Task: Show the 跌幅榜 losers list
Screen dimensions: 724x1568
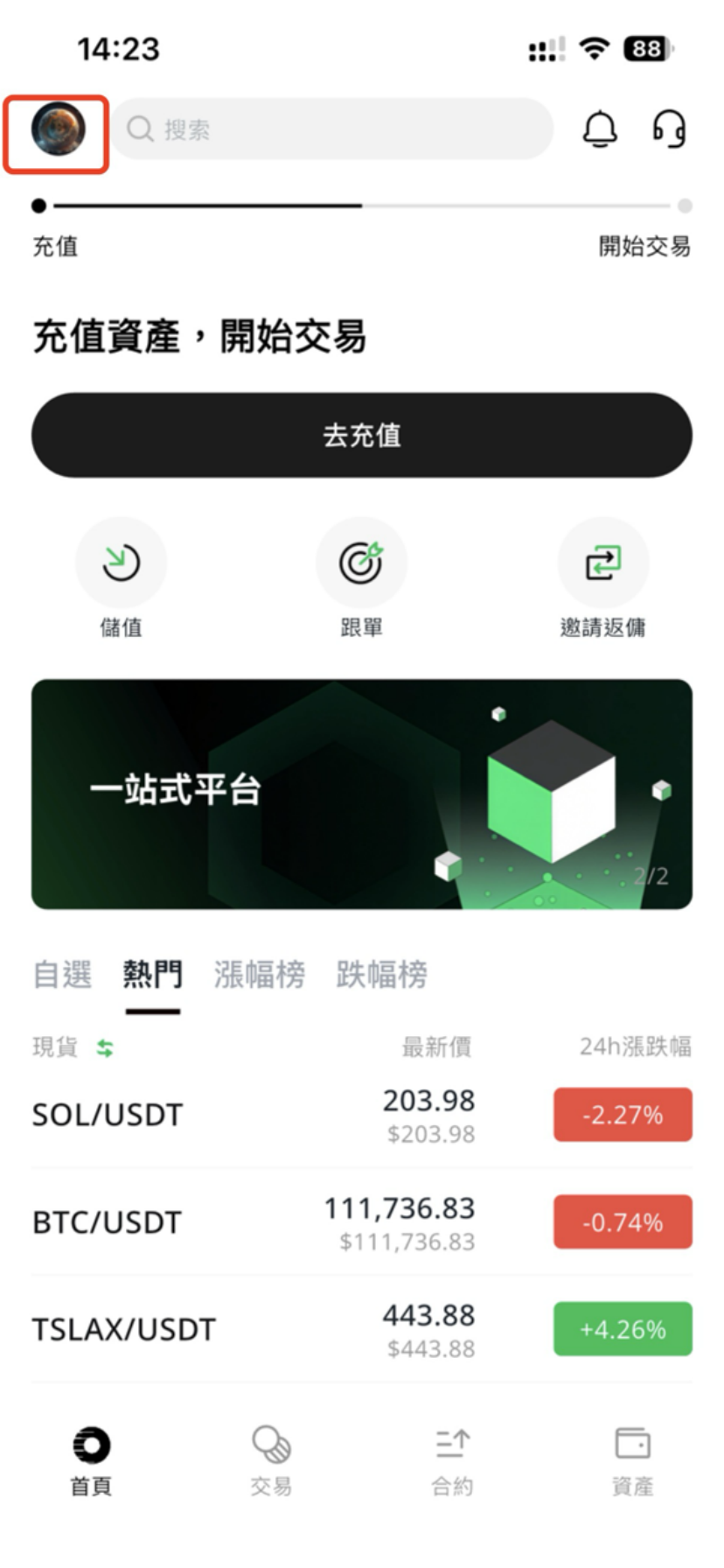Action: pos(381,975)
